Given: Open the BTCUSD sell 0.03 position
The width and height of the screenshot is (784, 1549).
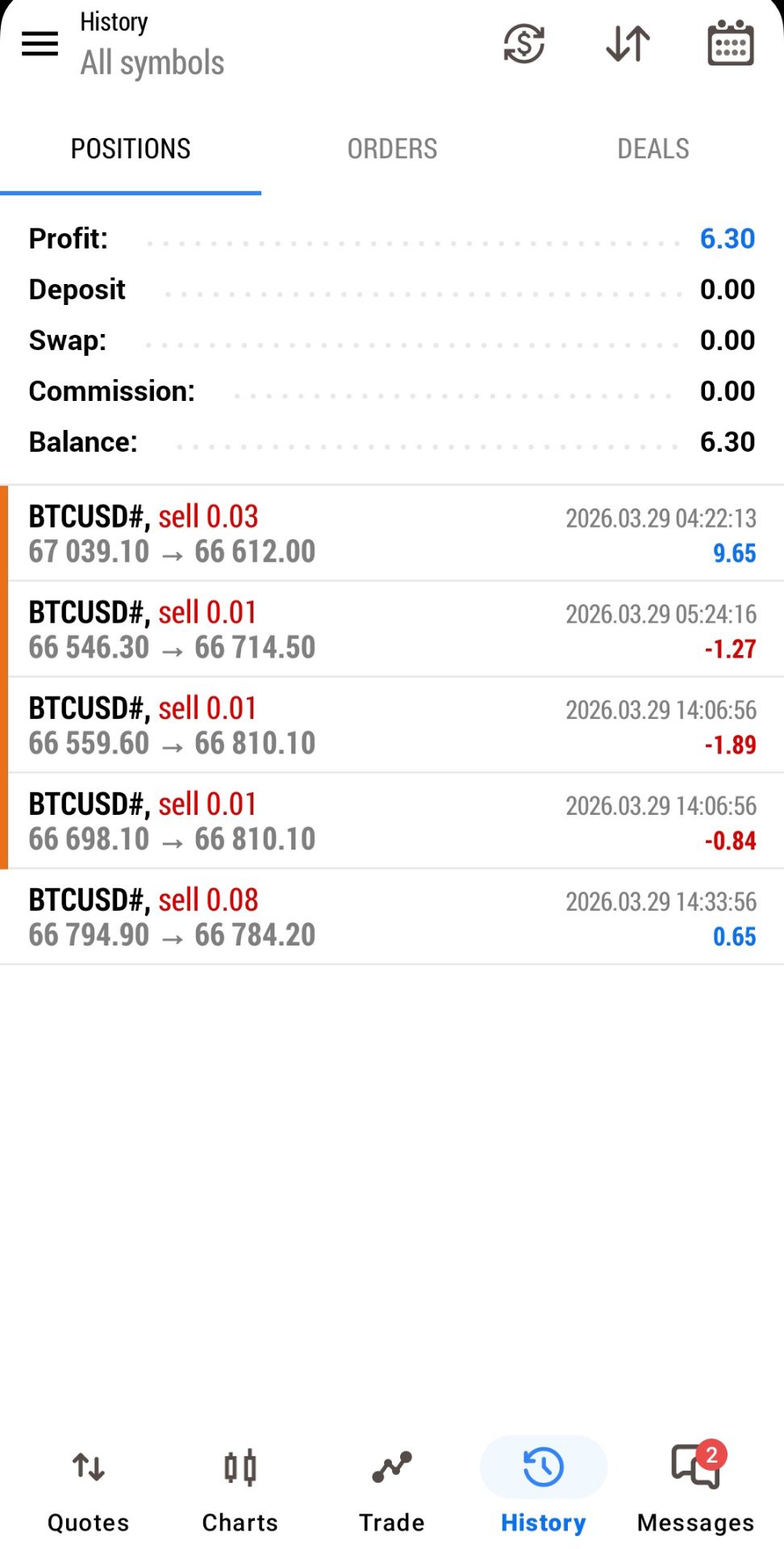Looking at the screenshot, I should point(392,533).
